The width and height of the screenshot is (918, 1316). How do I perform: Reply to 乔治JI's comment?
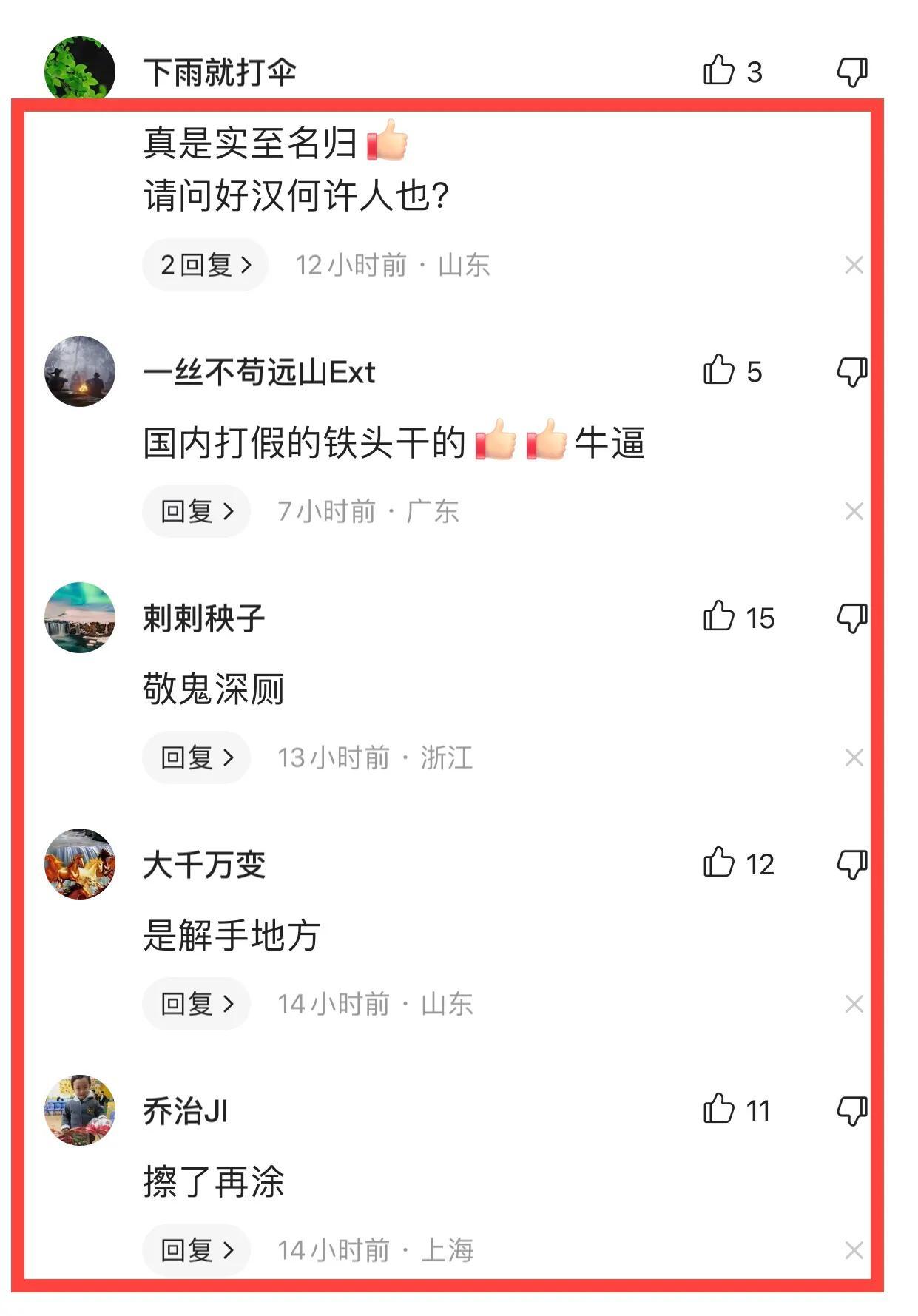[x=196, y=1250]
